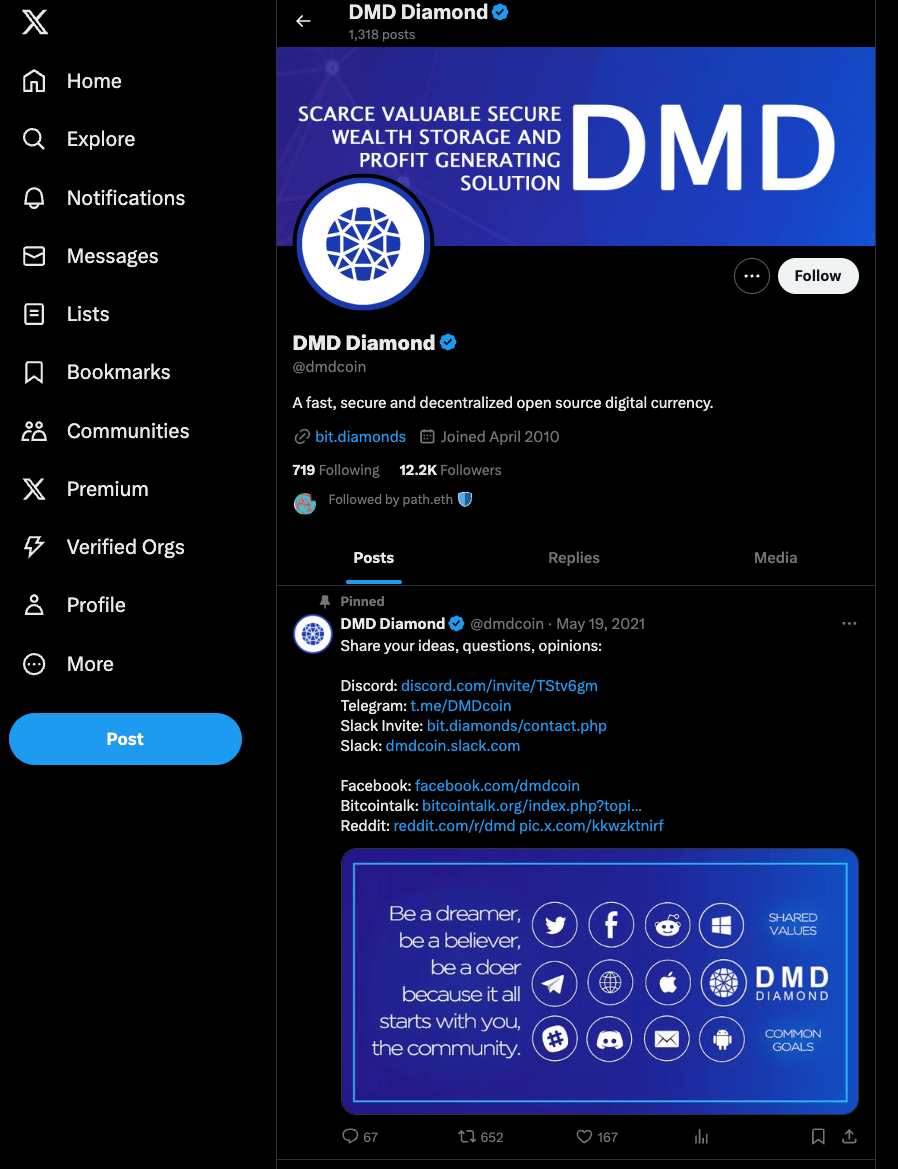
Task: Open Communities in sidebar
Action: point(127,431)
